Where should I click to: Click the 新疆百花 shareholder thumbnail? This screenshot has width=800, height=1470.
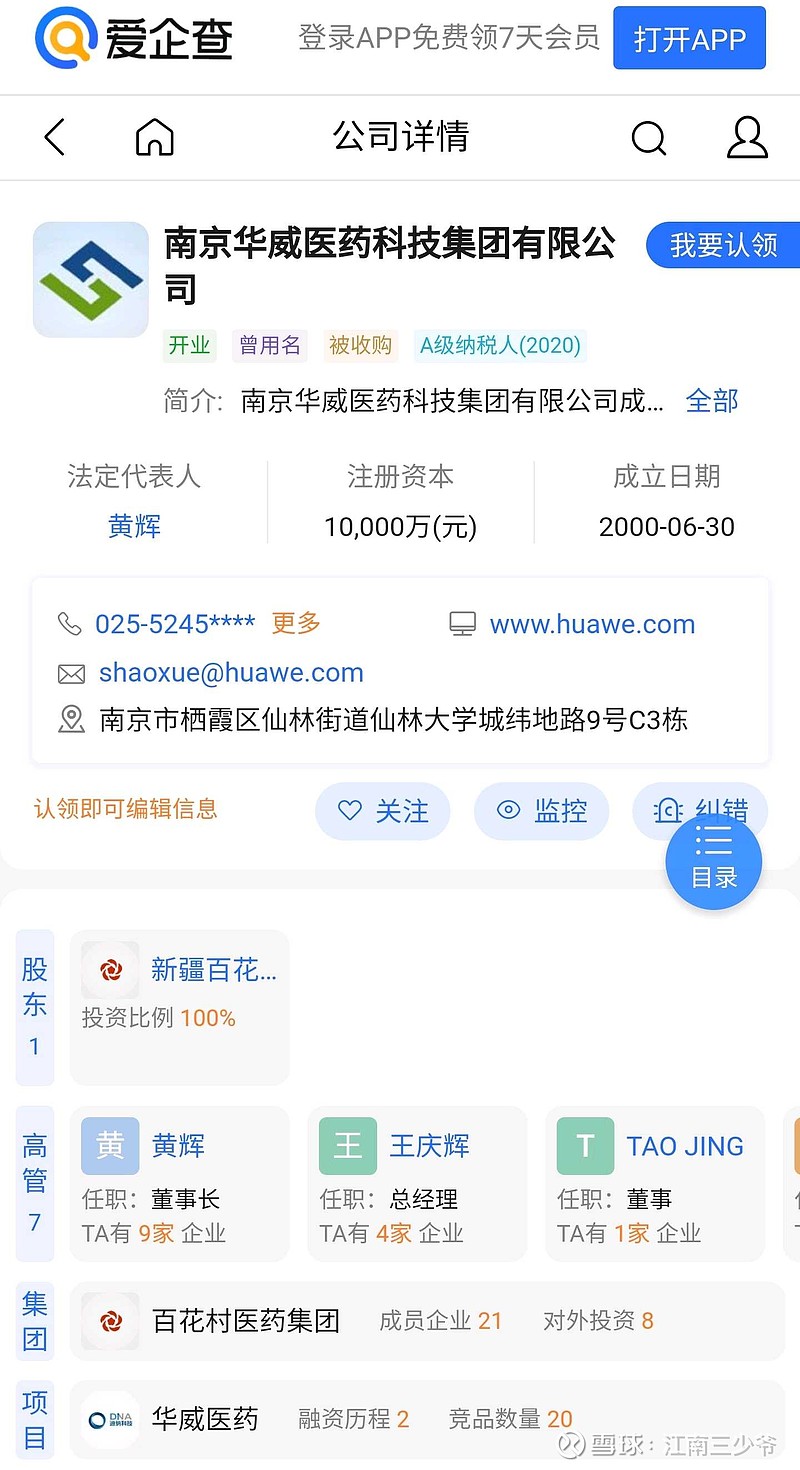(109, 967)
